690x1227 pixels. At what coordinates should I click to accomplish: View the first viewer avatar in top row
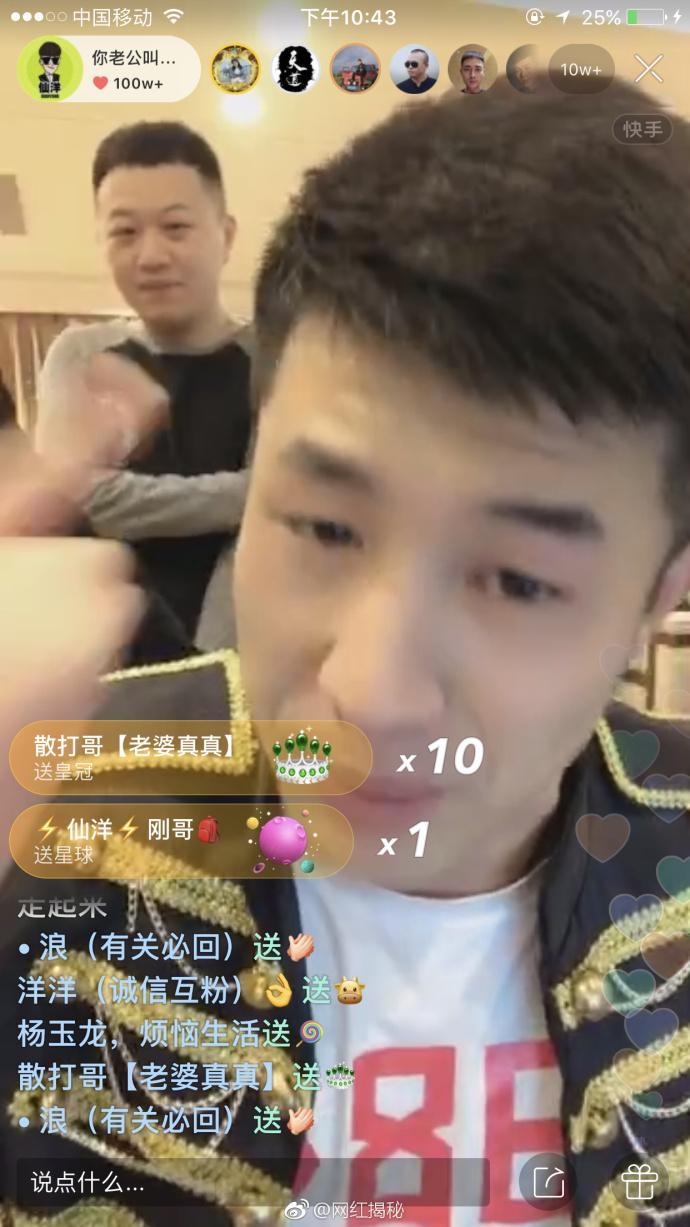click(236, 69)
